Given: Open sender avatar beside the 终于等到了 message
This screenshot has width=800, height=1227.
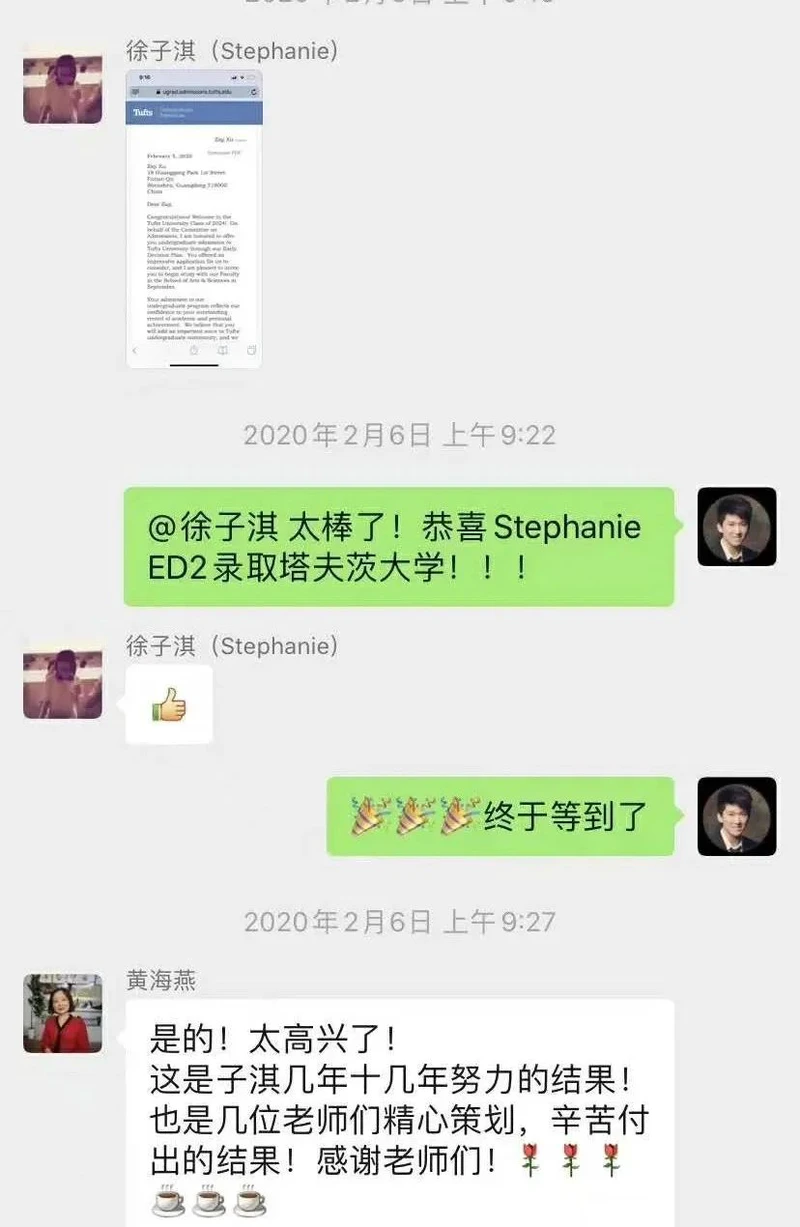Looking at the screenshot, I should (x=736, y=816).
